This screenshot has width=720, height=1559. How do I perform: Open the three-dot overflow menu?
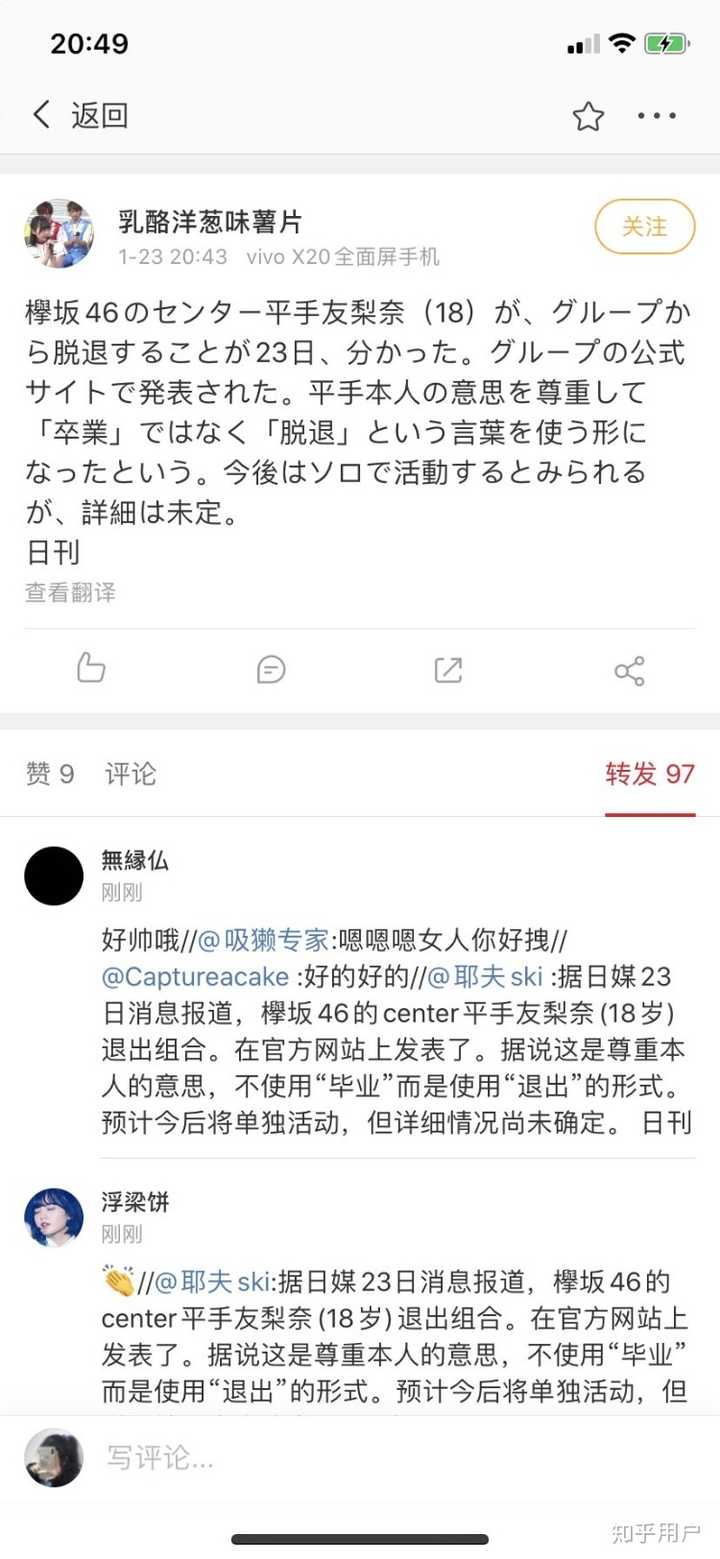(x=657, y=116)
